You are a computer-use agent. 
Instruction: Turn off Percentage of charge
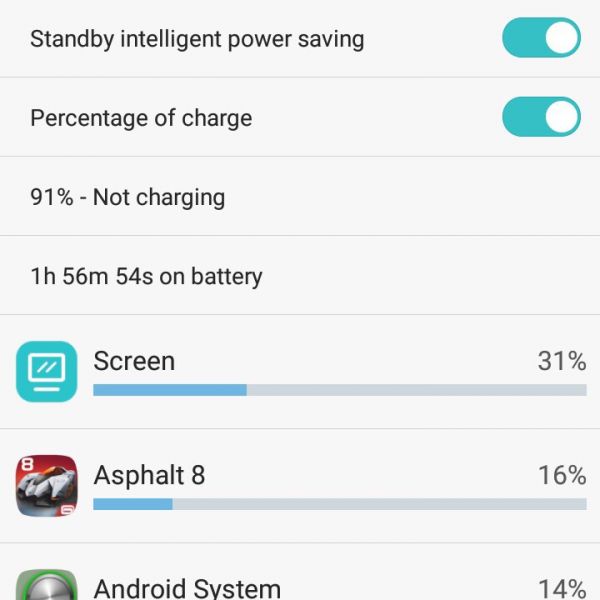click(541, 118)
